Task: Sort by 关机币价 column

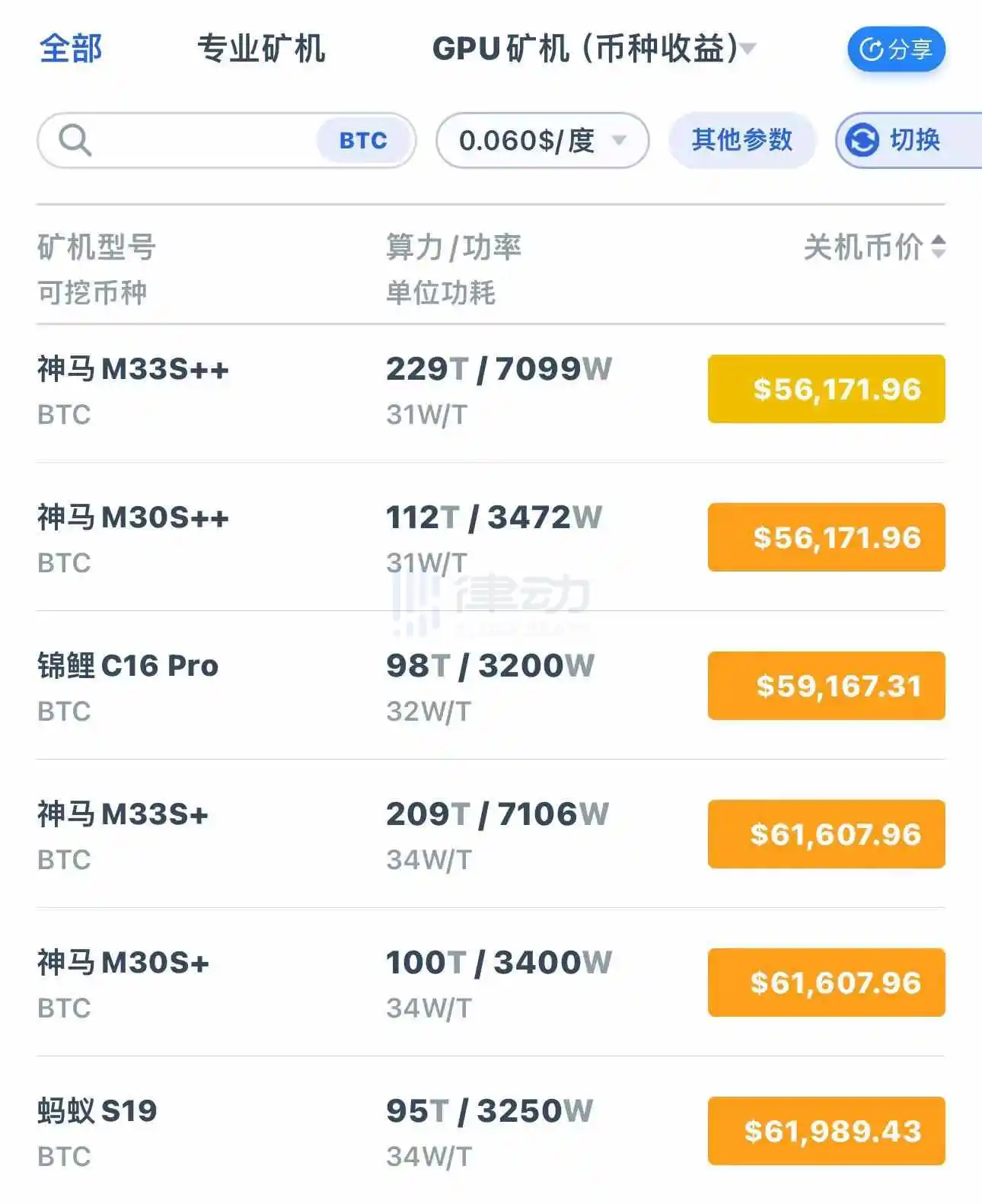Action: [874, 247]
